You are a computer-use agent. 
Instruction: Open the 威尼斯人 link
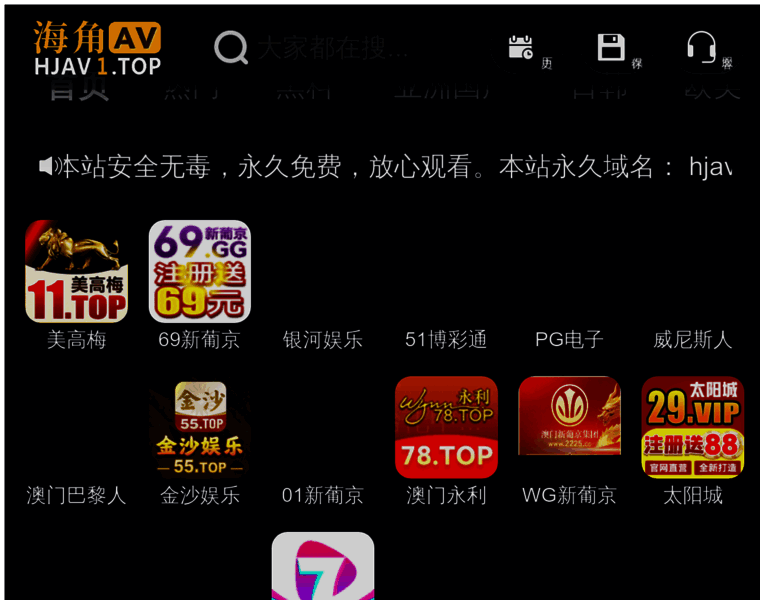coord(692,339)
